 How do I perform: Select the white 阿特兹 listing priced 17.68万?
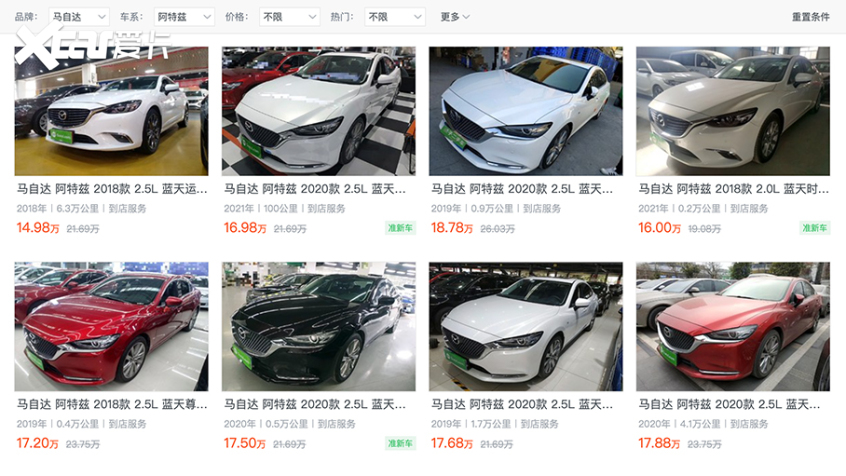(x=525, y=326)
